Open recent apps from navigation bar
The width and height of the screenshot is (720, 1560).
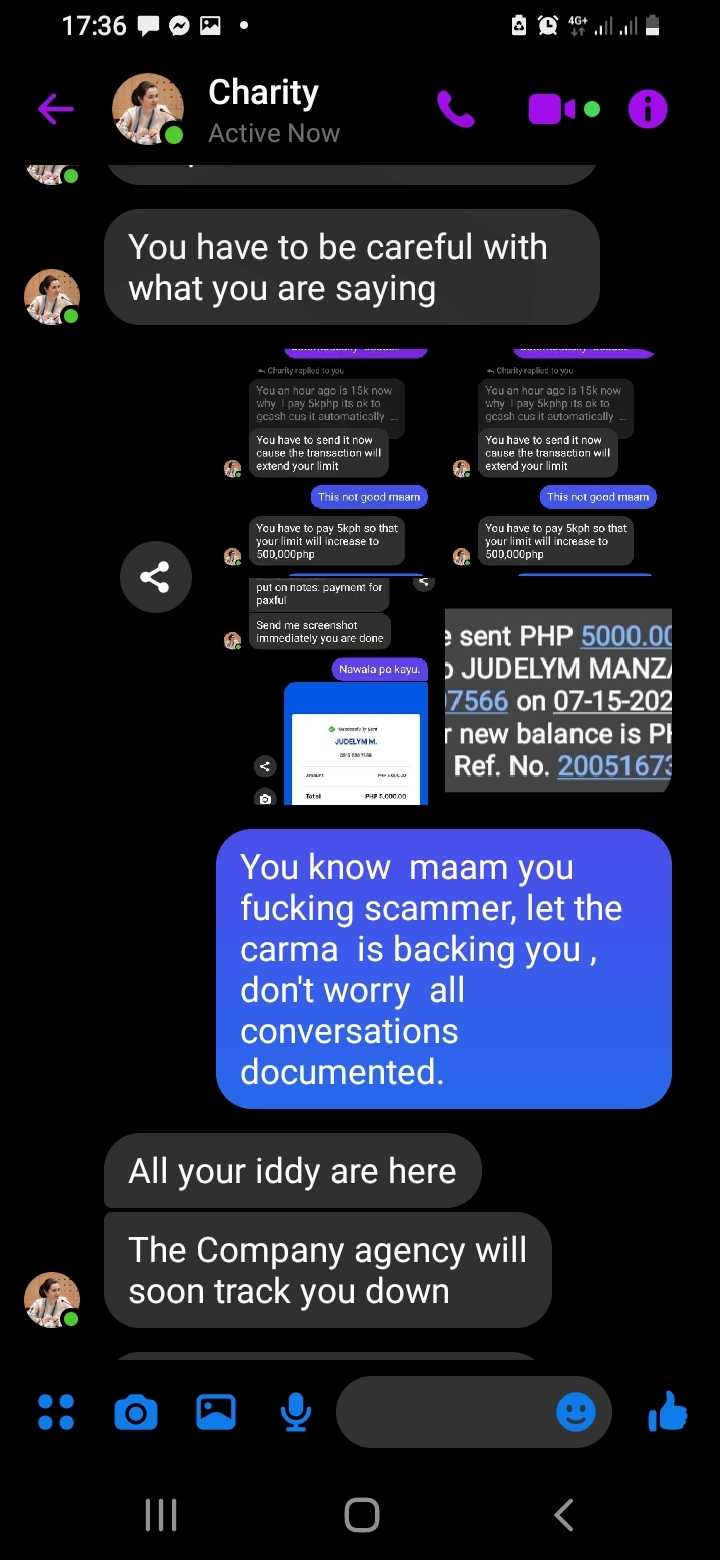point(160,1515)
